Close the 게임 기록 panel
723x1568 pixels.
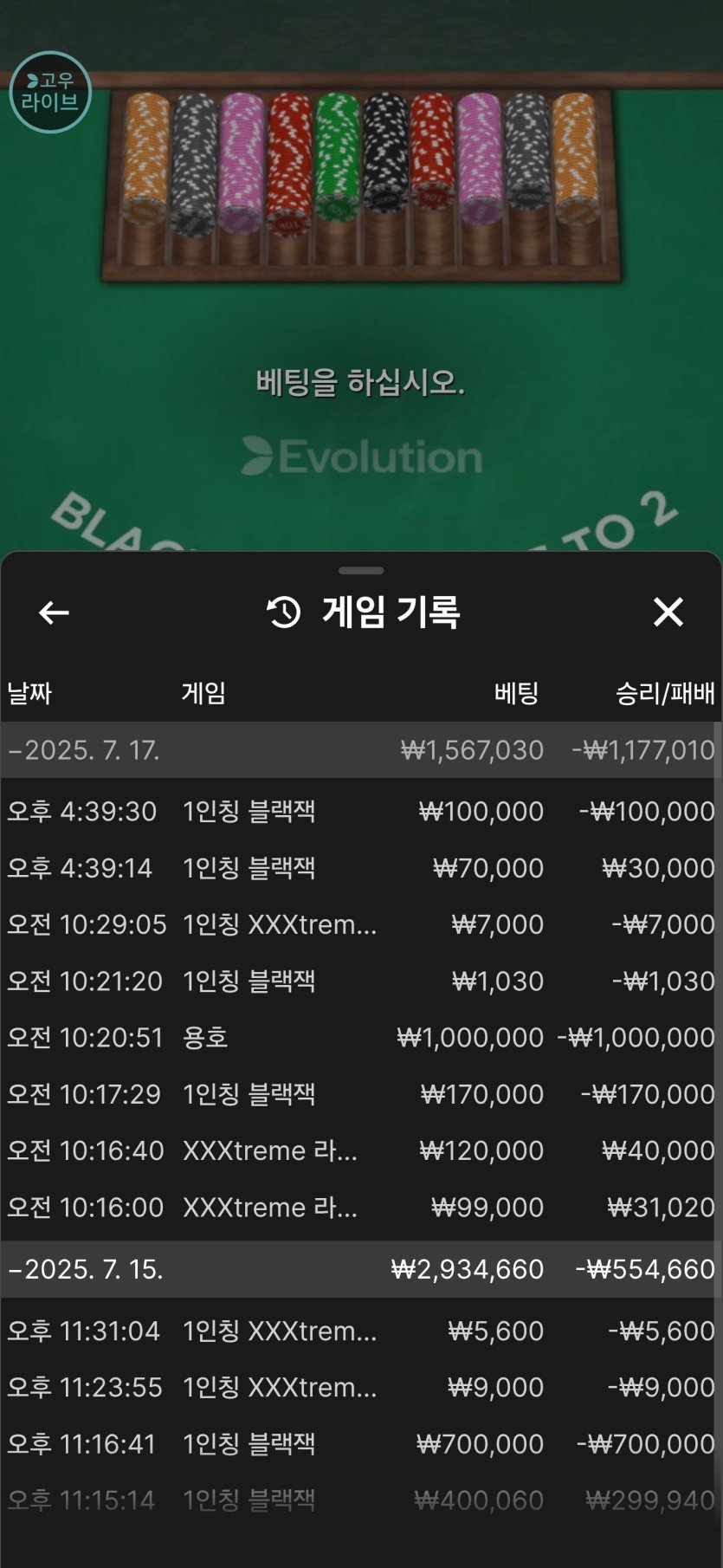[x=668, y=612]
